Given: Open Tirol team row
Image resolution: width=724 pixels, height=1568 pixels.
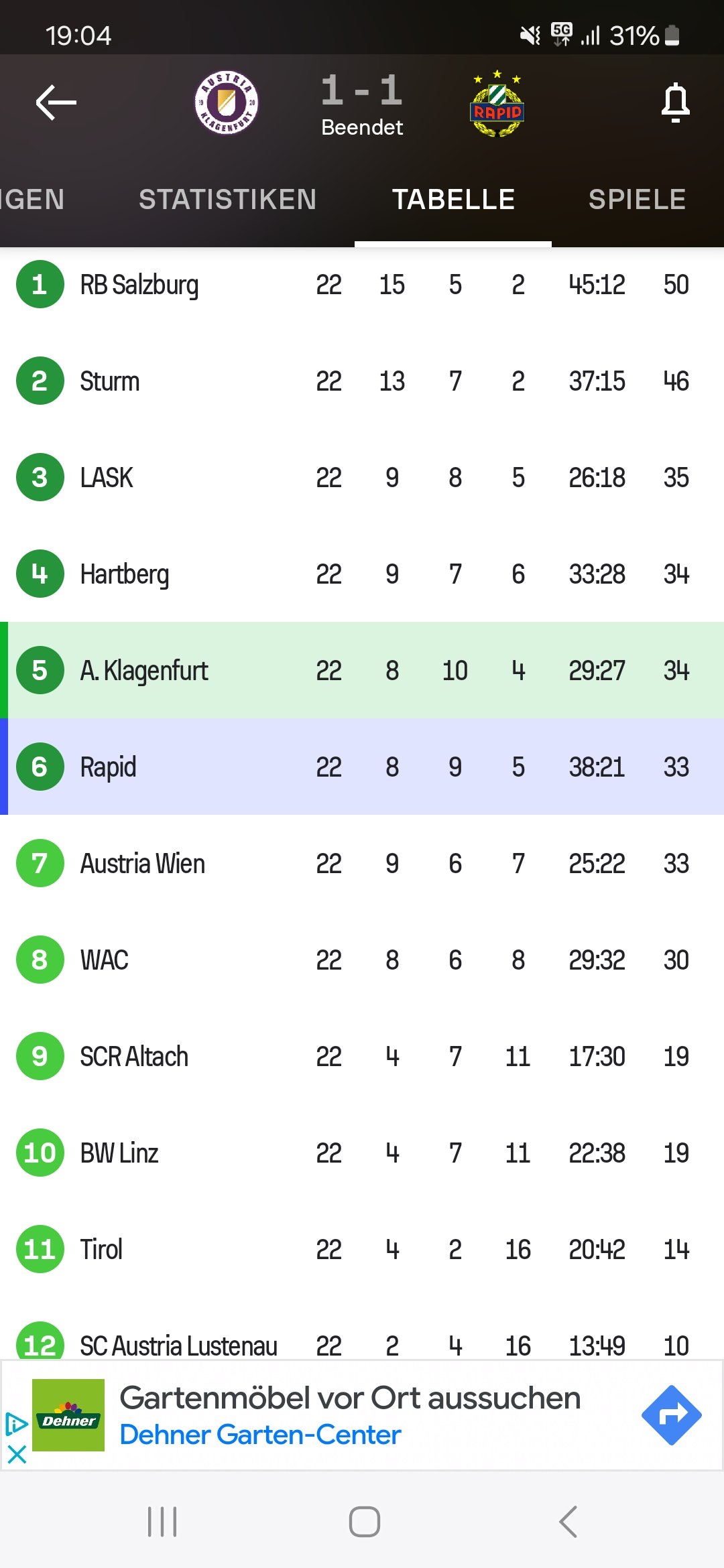Looking at the screenshot, I should tap(362, 1250).
